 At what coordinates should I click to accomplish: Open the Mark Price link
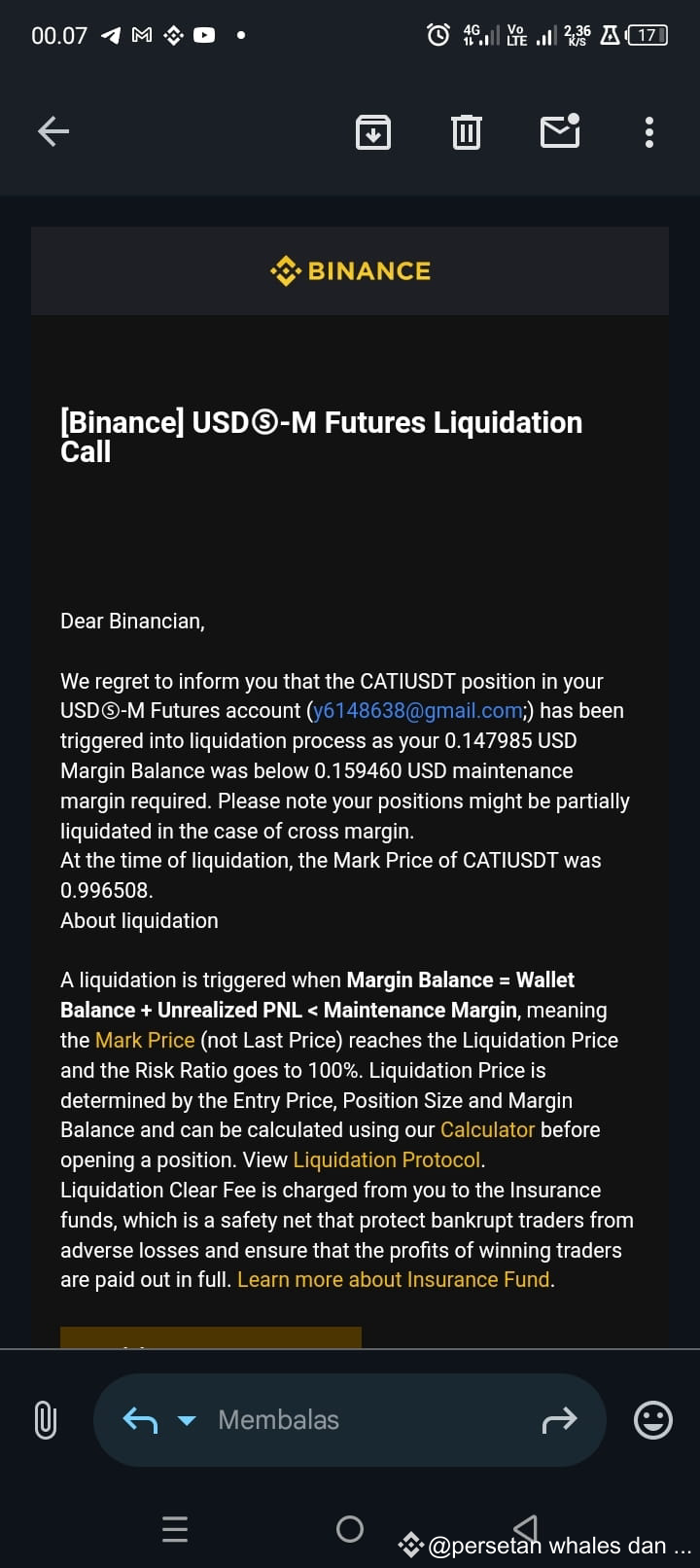tap(145, 1040)
